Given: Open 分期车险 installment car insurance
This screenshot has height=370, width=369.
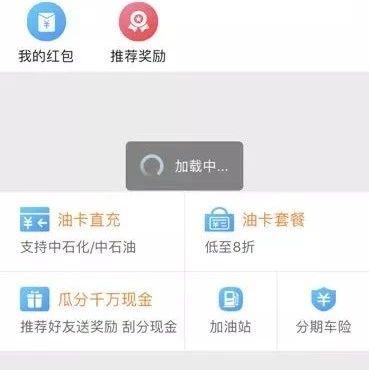Looking at the screenshot, I should [x=323, y=311].
